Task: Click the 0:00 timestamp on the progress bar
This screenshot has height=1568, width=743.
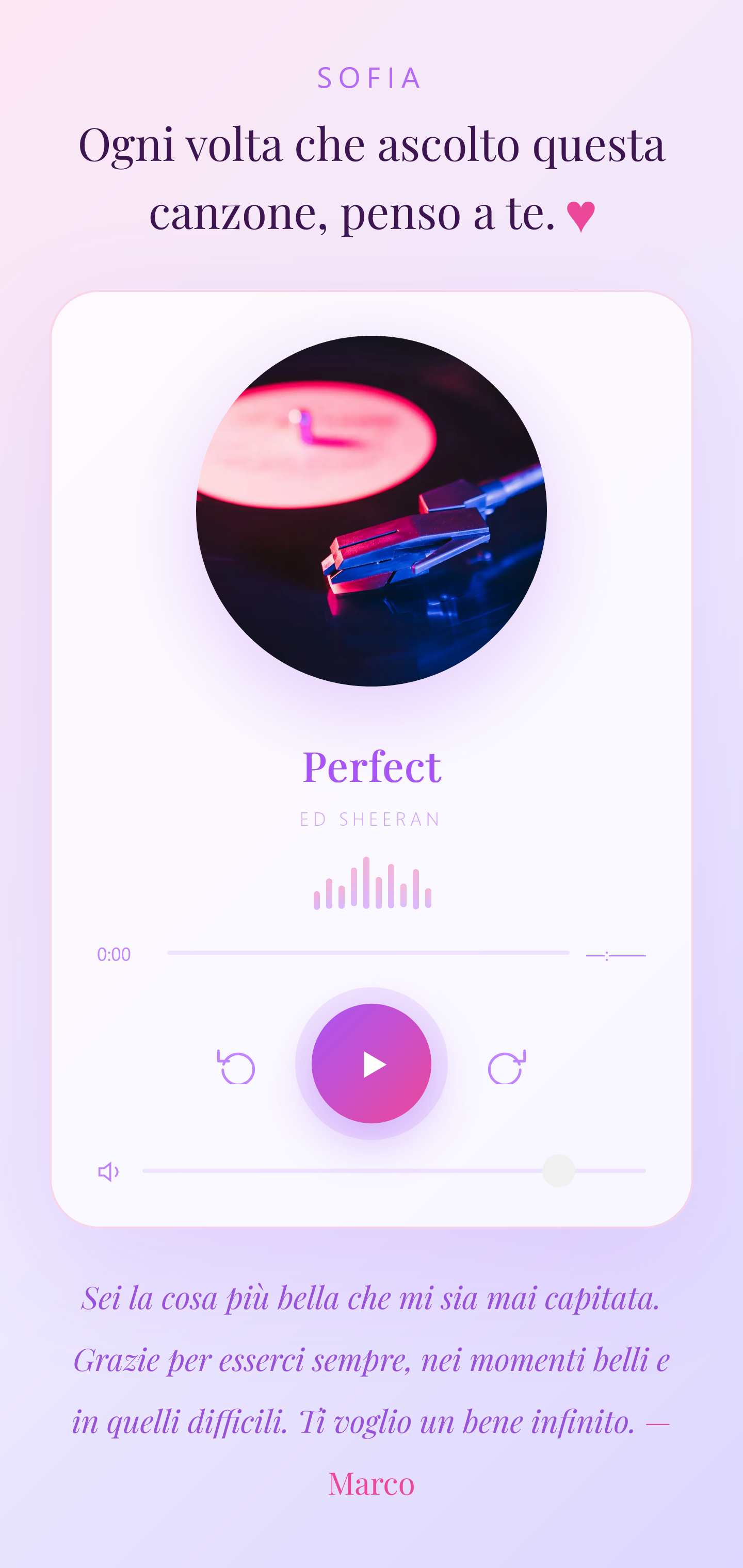Action: click(114, 954)
